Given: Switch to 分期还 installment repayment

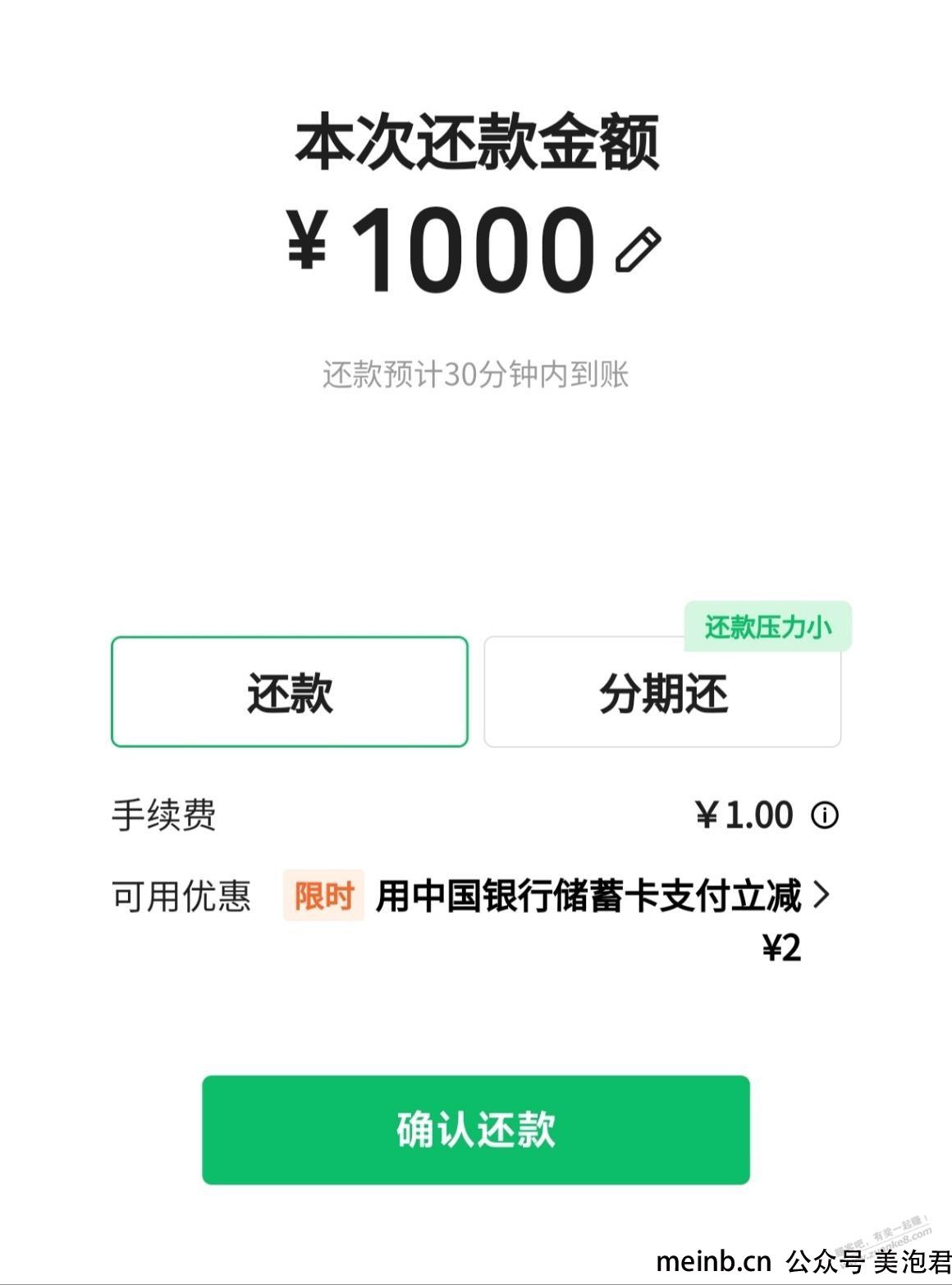Looking at the screenshot, I should coord(662,694).
